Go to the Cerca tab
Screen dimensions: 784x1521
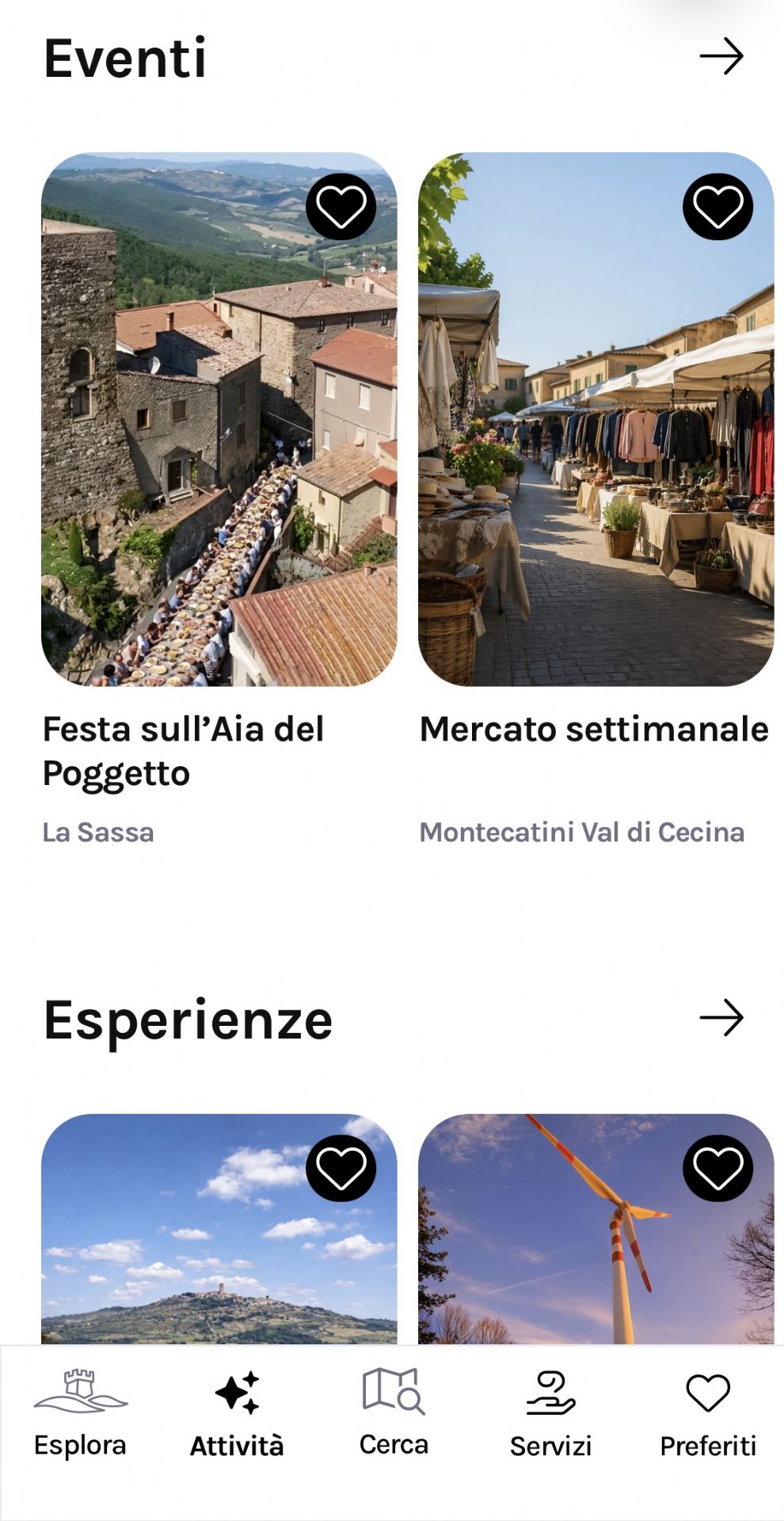coord(394,1414)
